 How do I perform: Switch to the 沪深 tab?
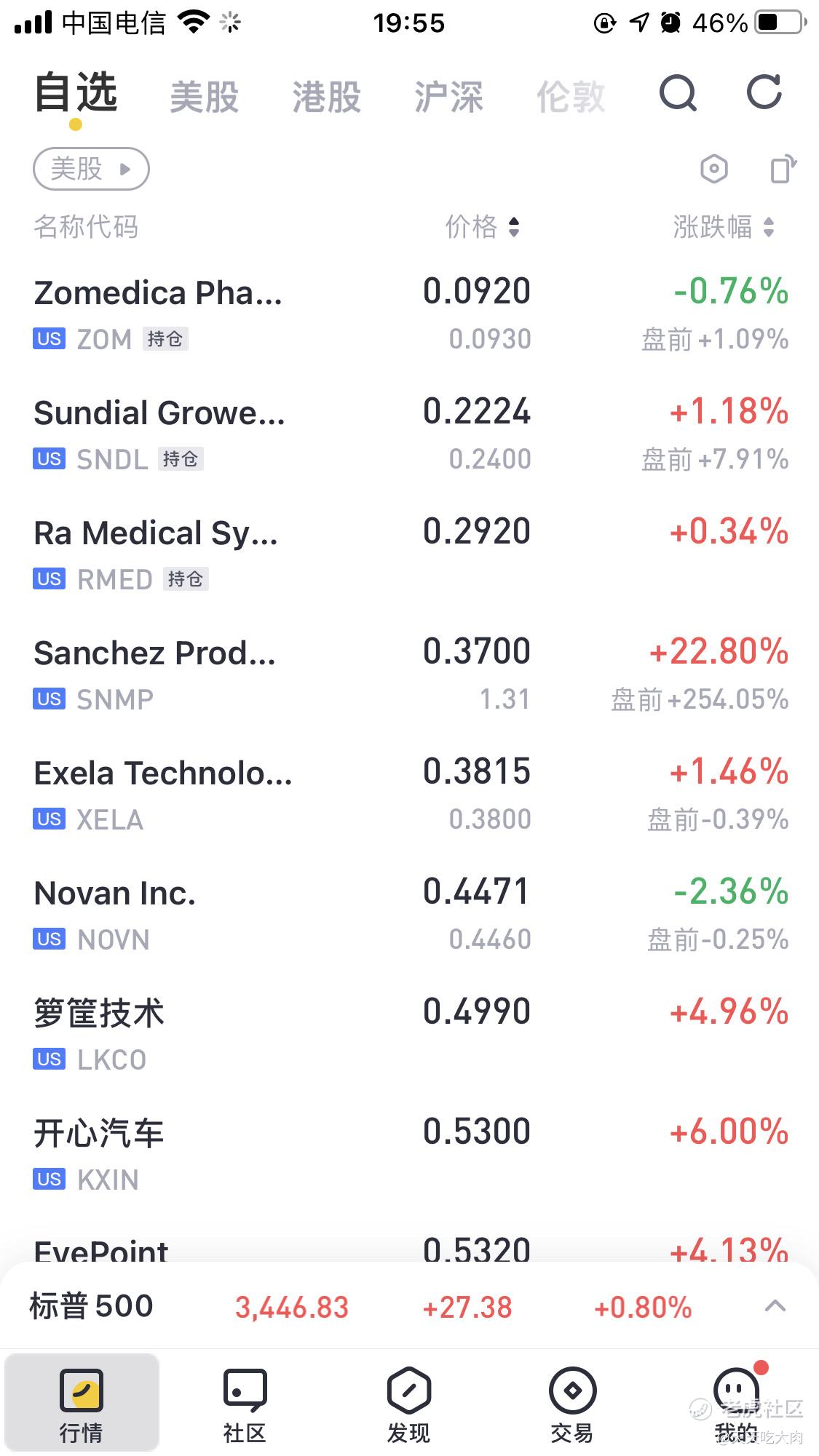point(449,97)
